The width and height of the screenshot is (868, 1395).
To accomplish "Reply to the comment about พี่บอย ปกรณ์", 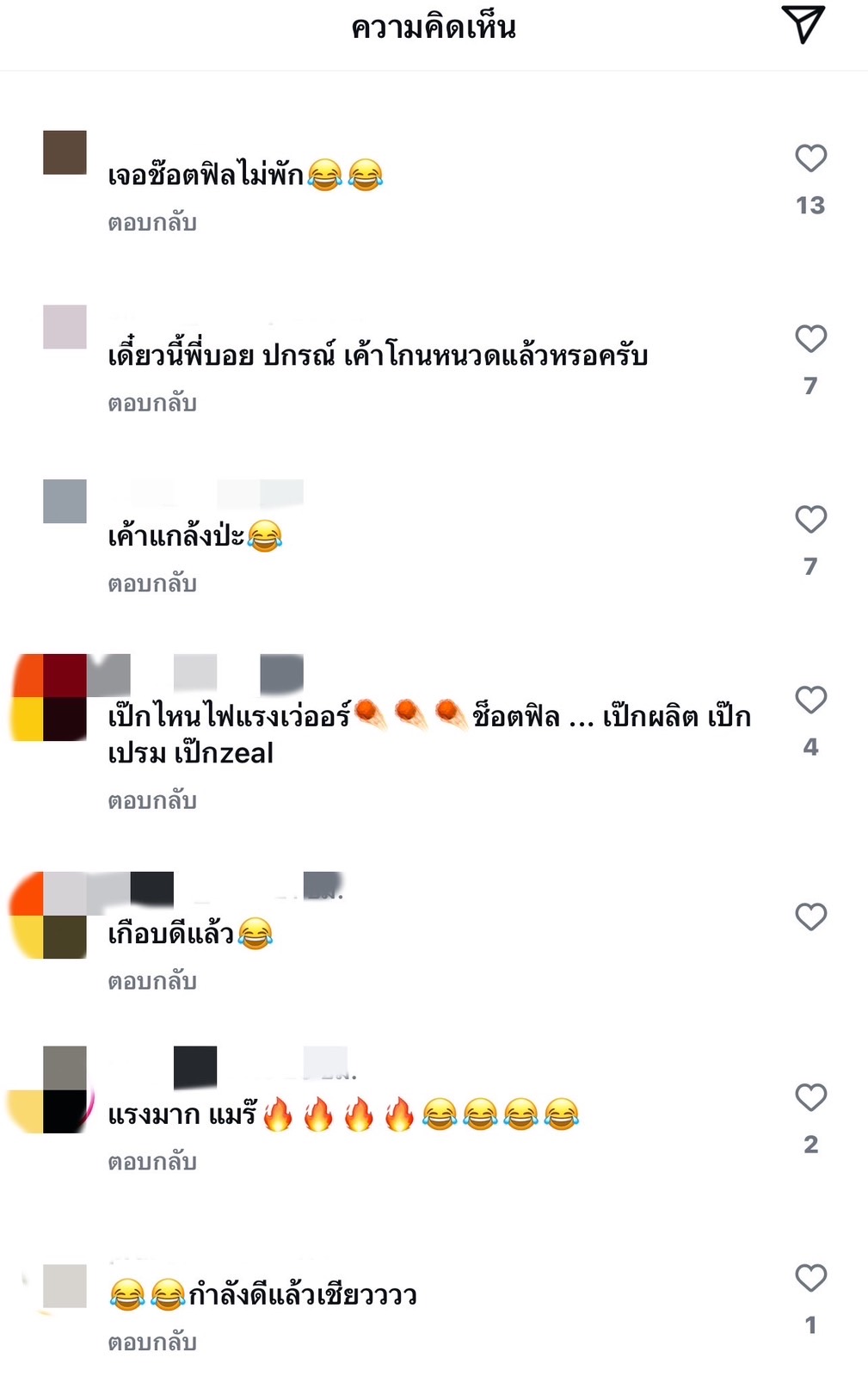I will pos(152,404).
